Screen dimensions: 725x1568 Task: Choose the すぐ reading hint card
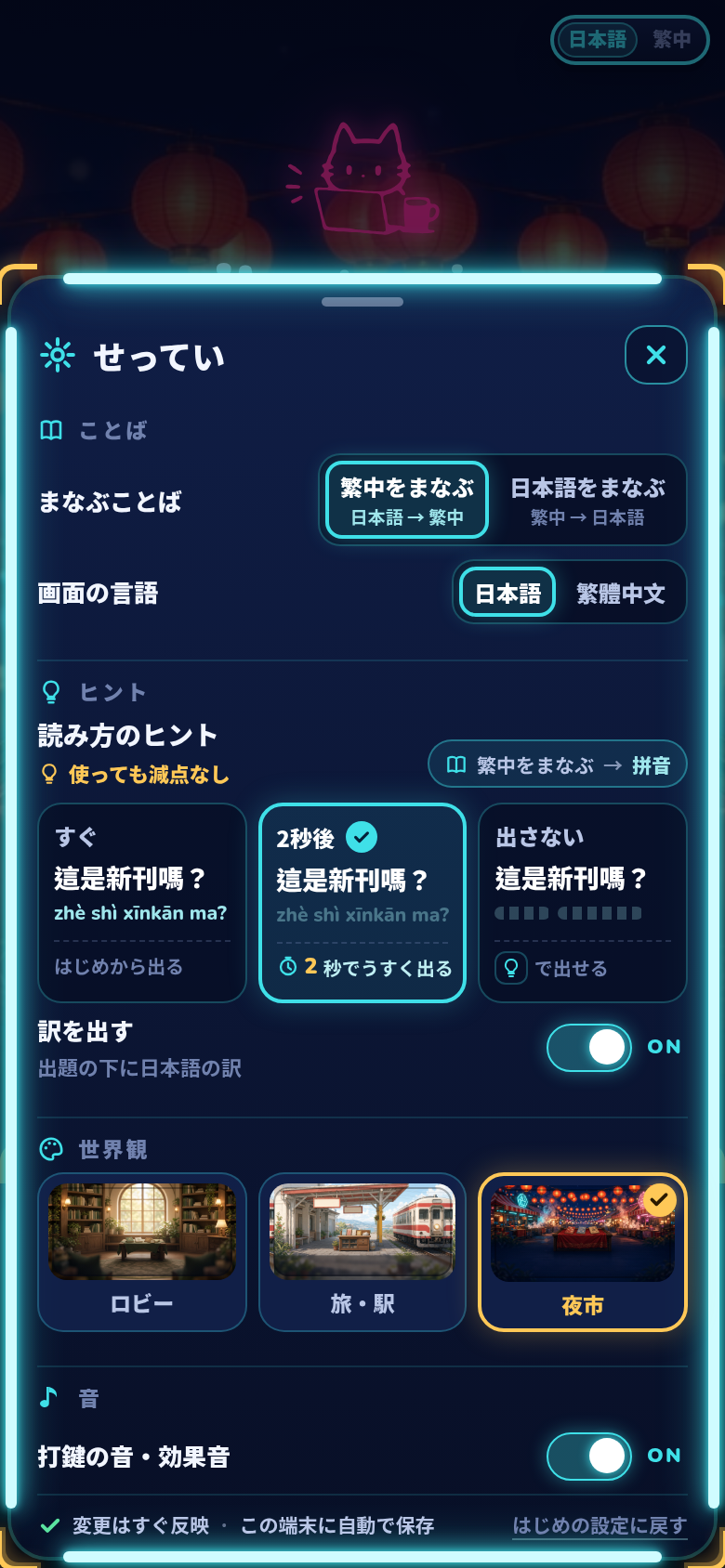[x=142, y=903]
